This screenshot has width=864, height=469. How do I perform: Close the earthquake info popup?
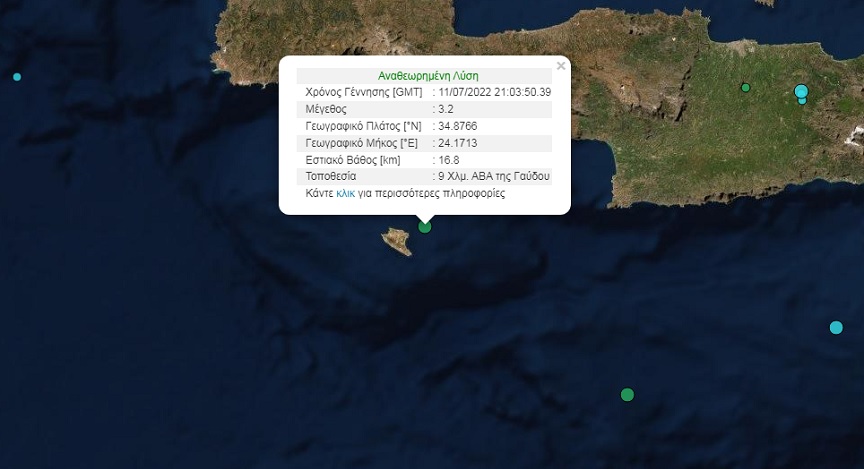point(561,66)
